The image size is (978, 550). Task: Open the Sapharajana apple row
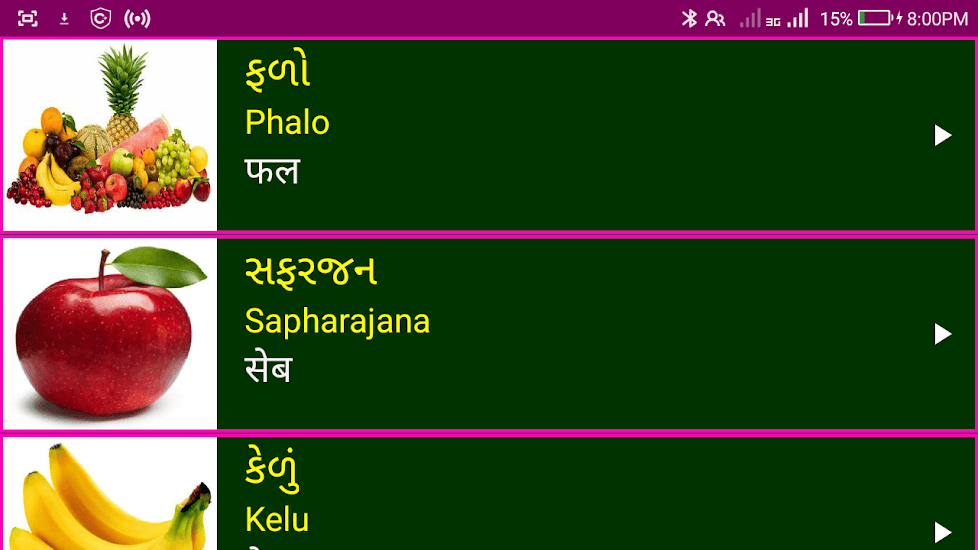tap(560, 334)
